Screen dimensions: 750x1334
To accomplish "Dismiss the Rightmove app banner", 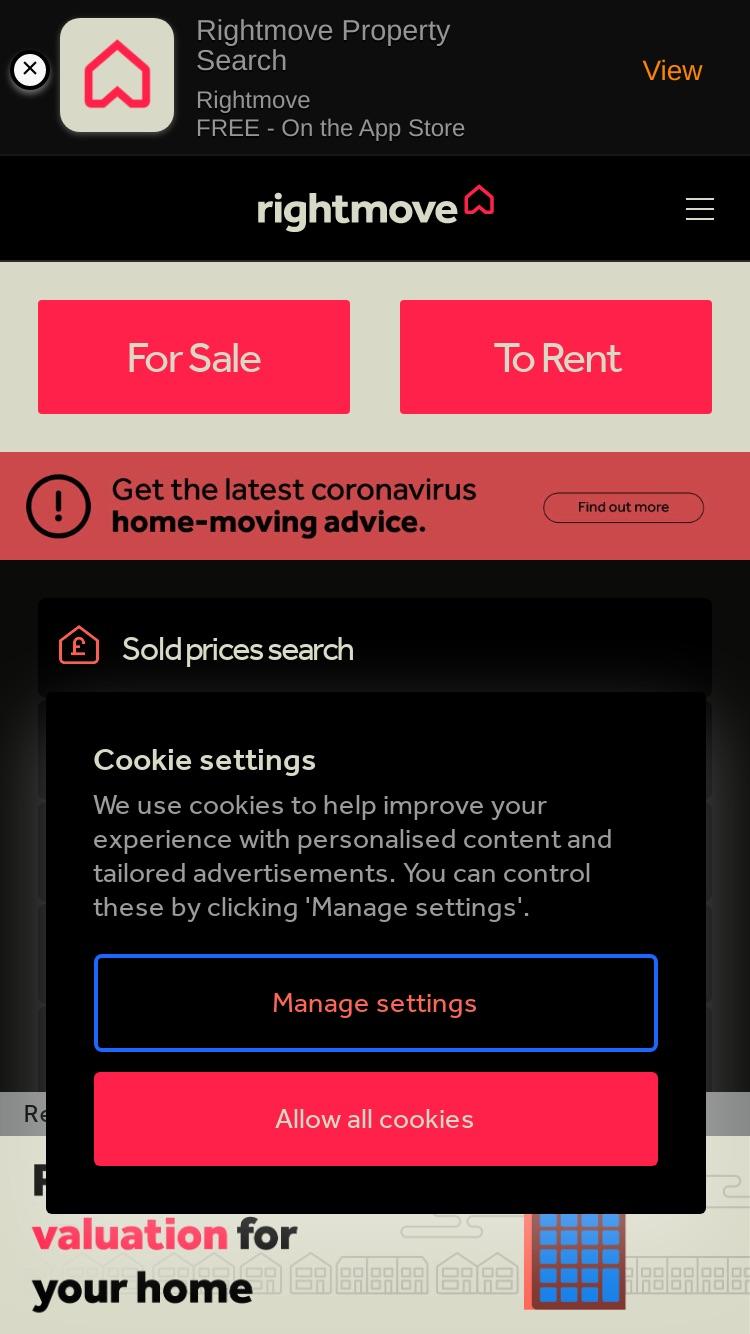I will [x=30, y=70].
